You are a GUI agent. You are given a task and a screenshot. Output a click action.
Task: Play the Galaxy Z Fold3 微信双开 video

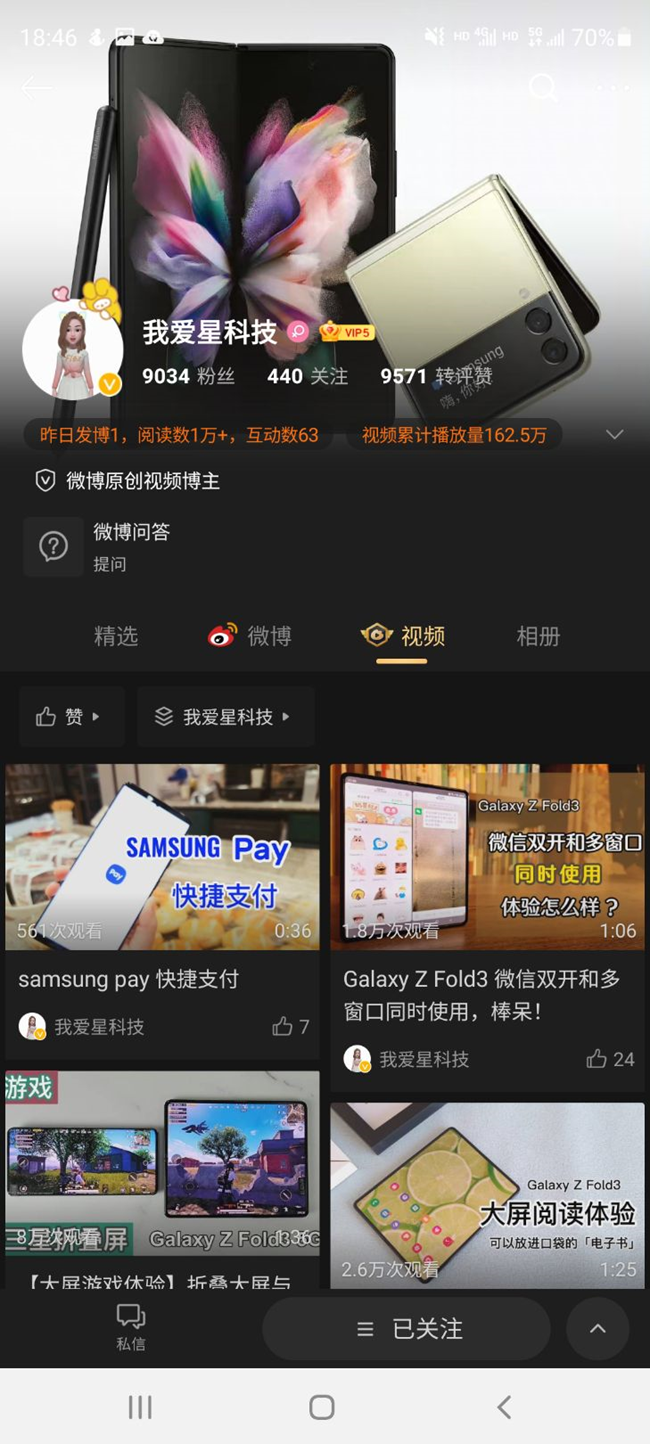pyautogui.click(x=487, y=857)
